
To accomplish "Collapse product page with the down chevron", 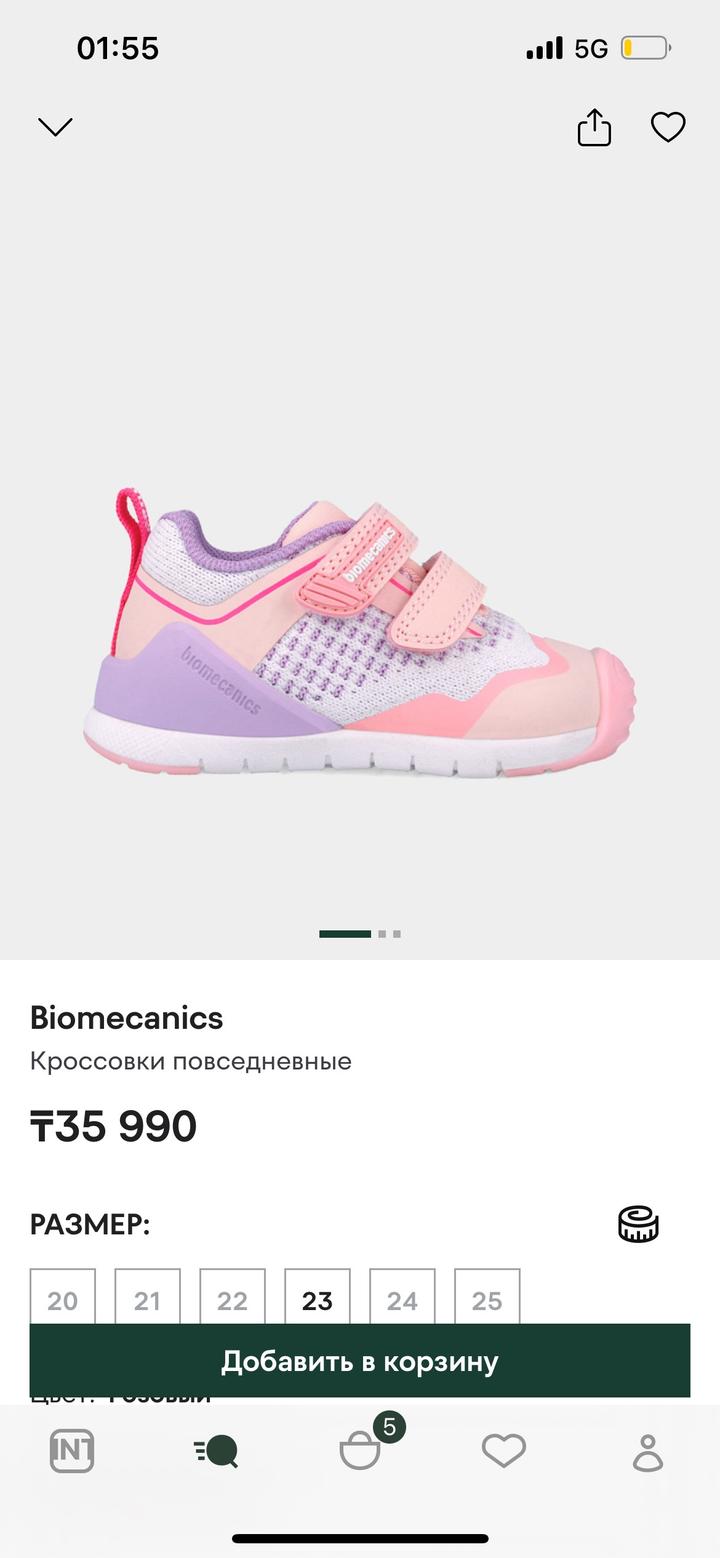I will tap(55, 127).
